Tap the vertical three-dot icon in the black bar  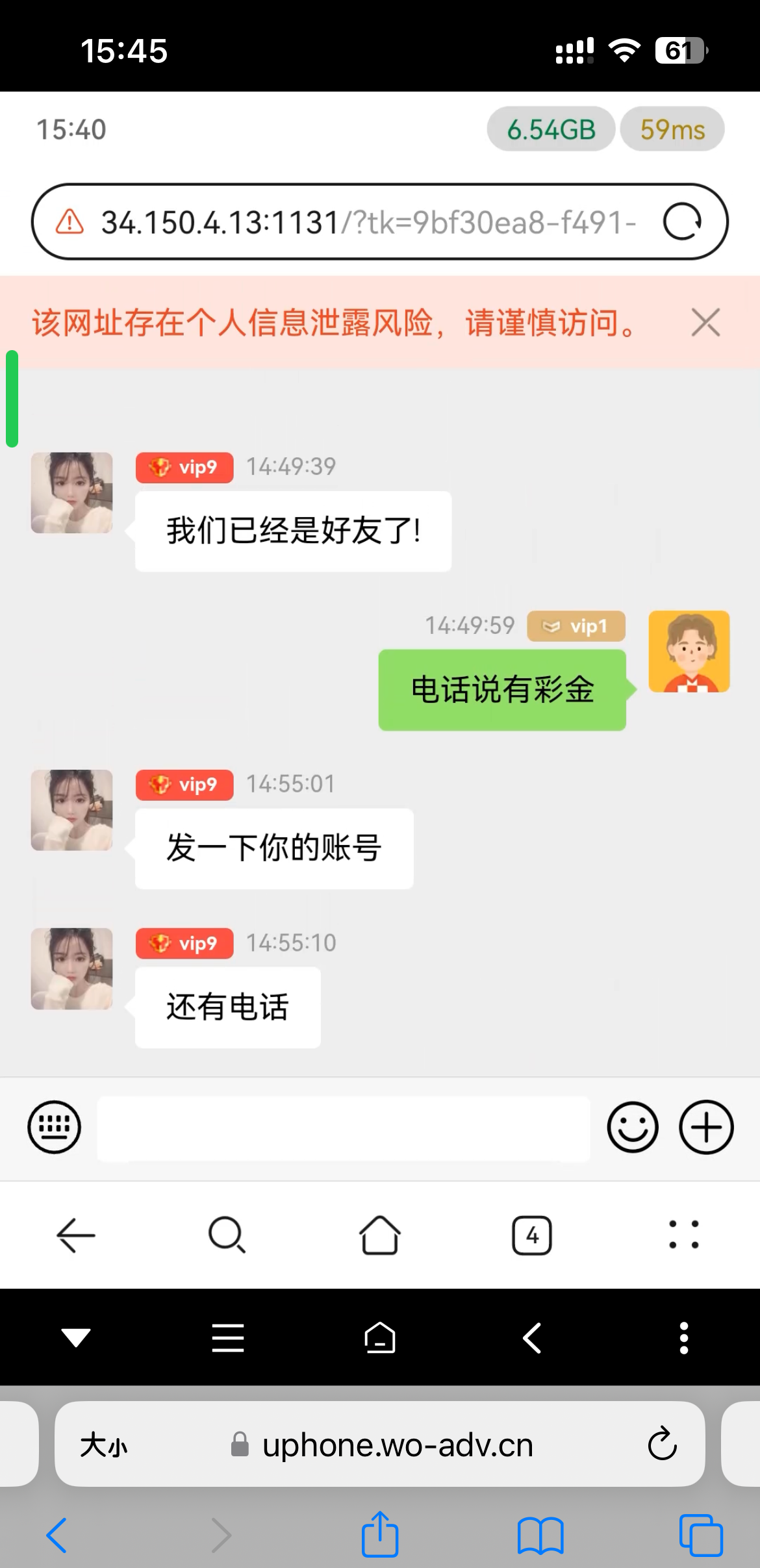[684, 1337]
